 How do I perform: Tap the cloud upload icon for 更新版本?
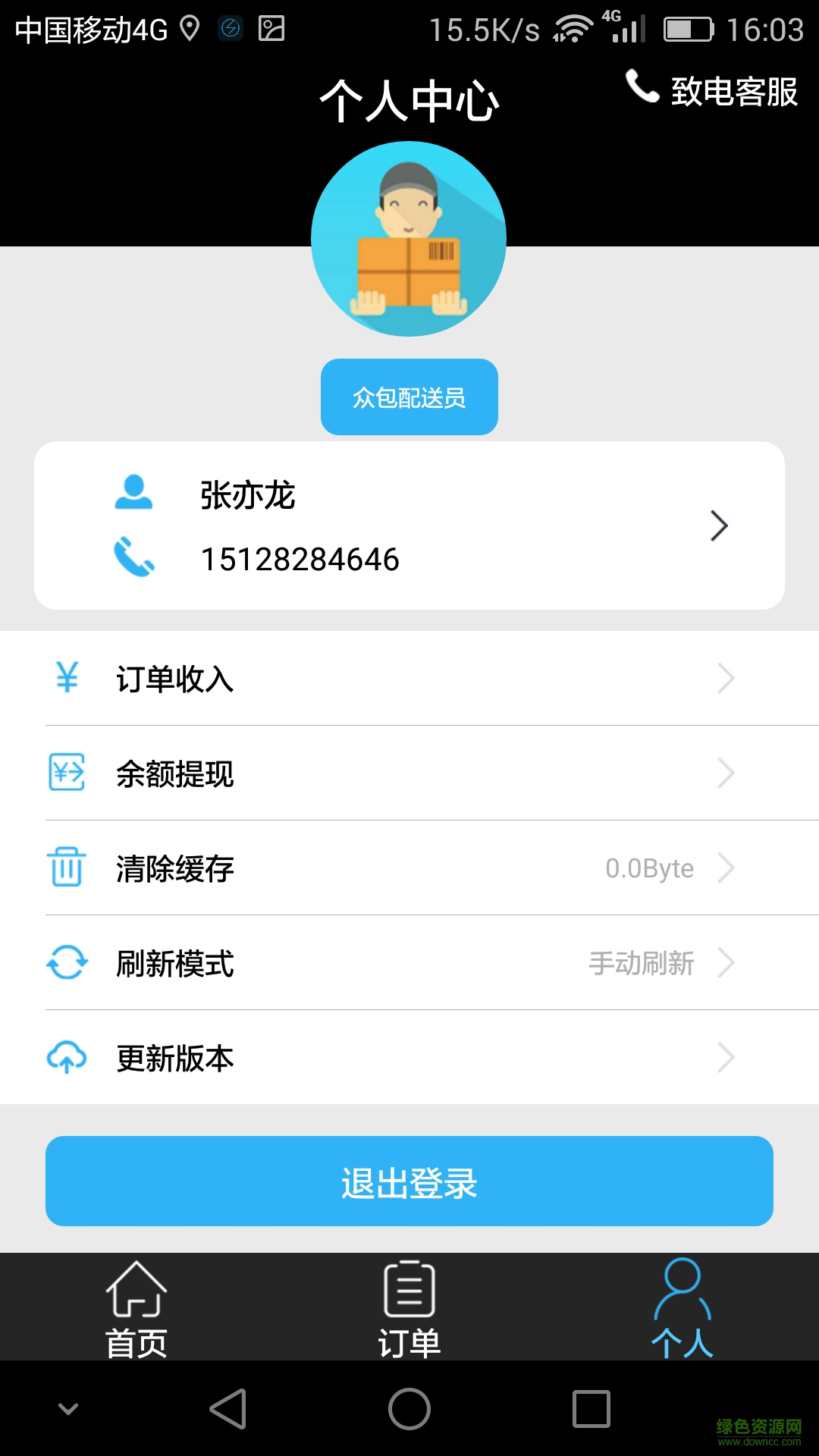click(67, 1057)
